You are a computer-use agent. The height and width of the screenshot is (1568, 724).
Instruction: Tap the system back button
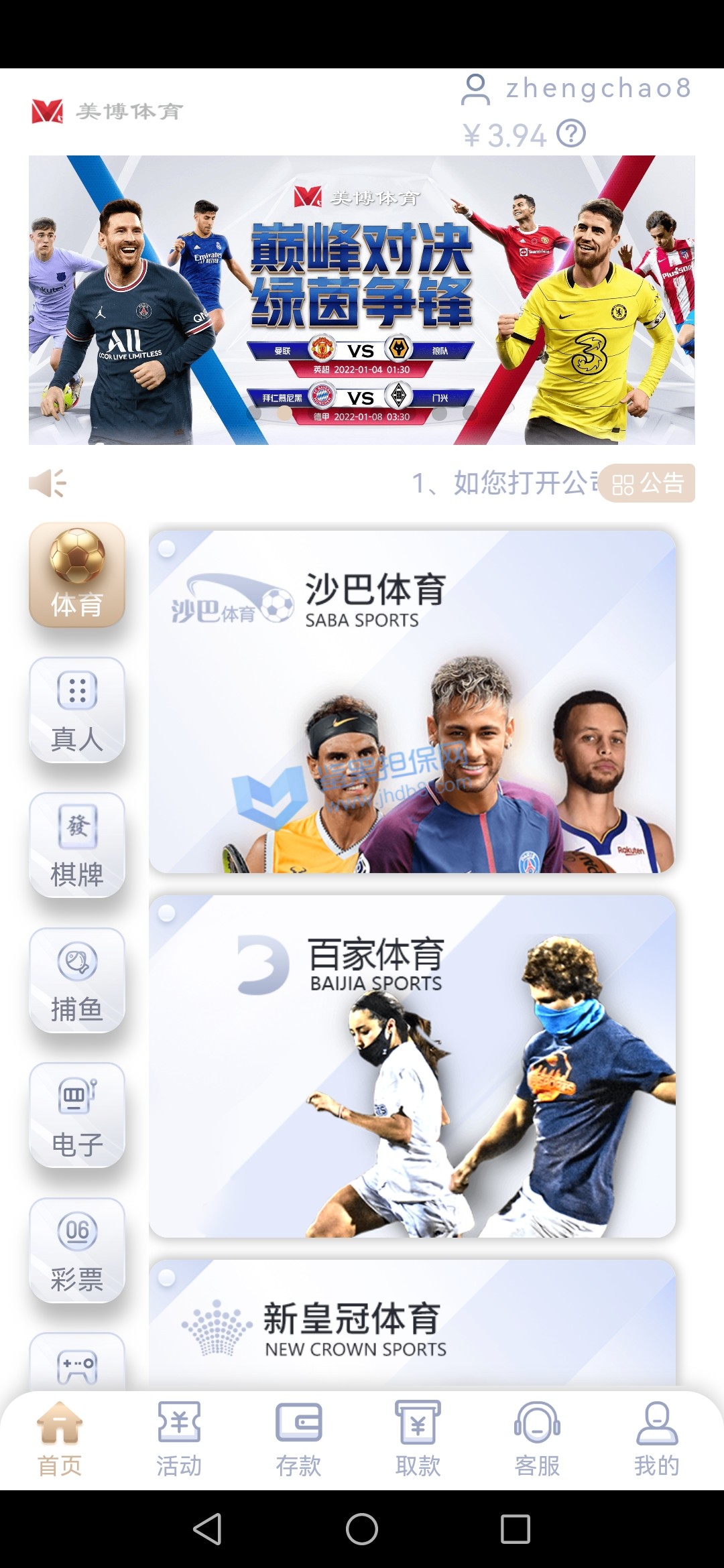point(207,1529)
